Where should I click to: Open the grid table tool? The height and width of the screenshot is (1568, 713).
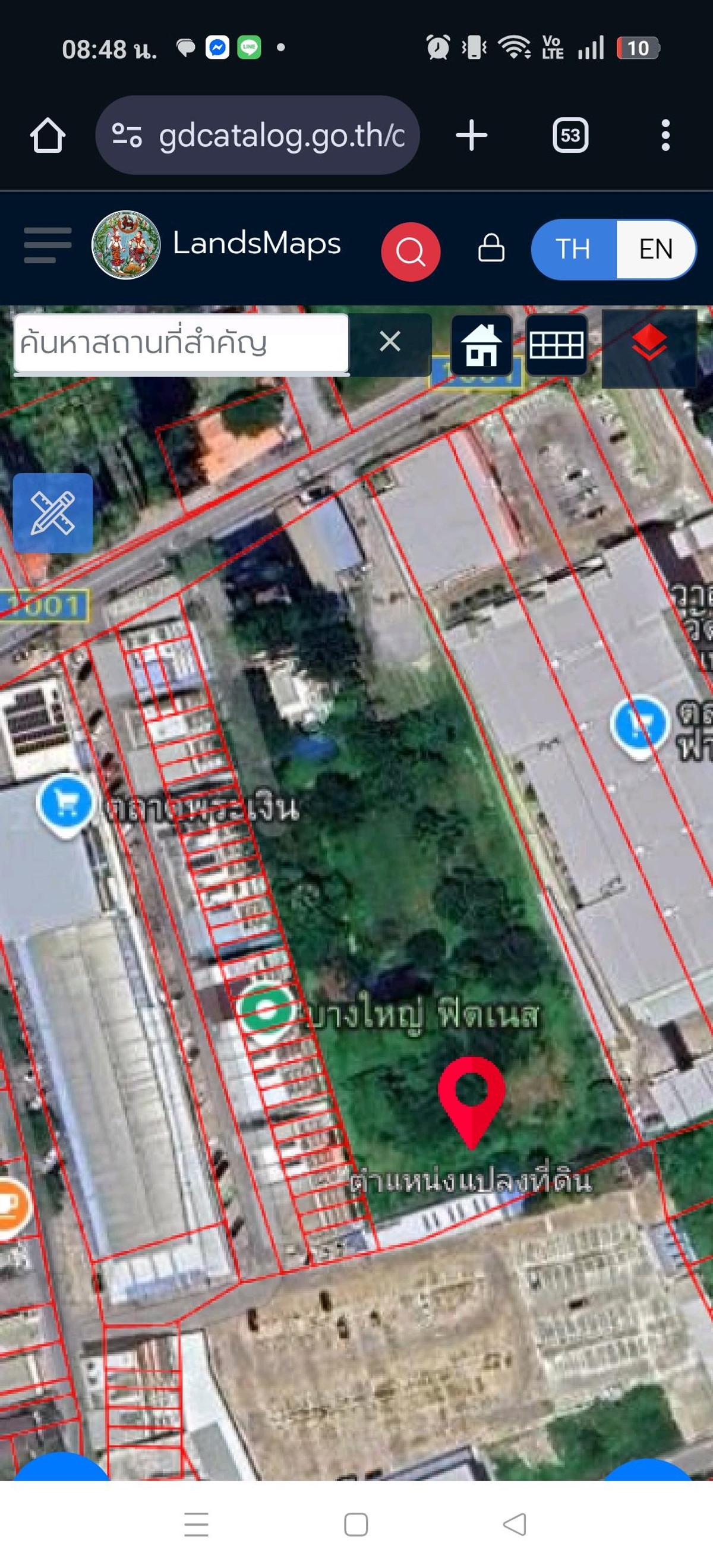pyautogui.click(x=556, y=345)
